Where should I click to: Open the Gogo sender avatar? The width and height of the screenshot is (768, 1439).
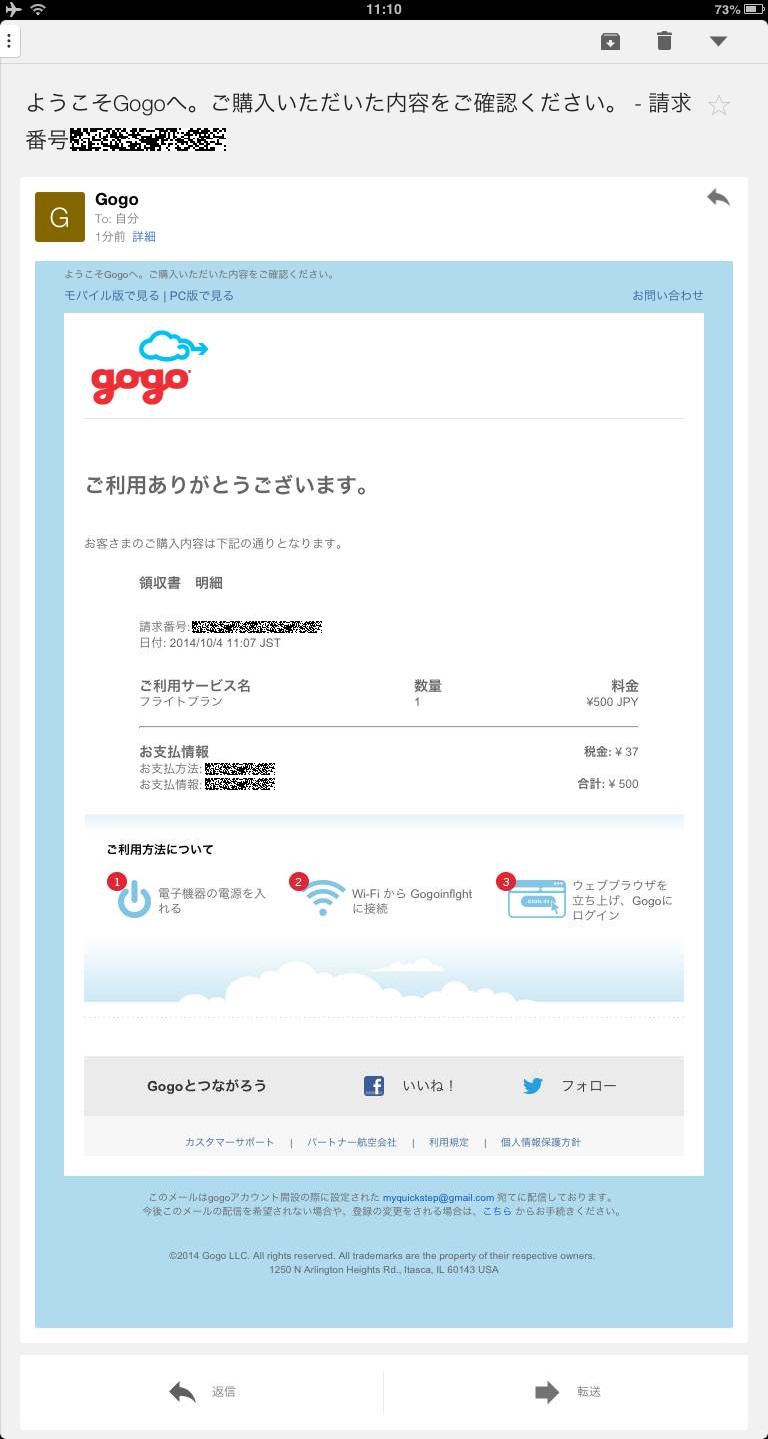[x=60, y=217]
